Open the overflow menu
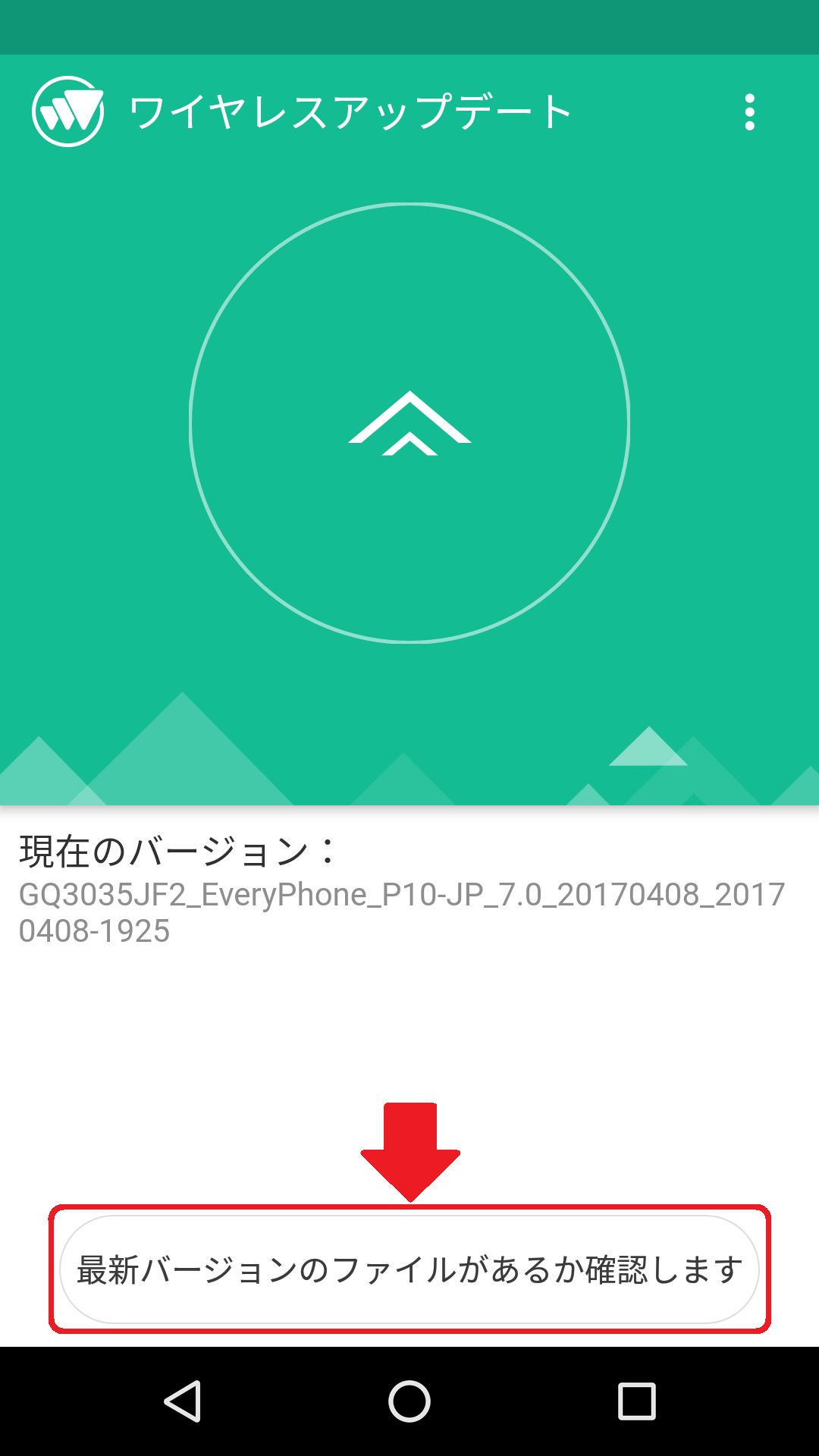Screen dimensions: 819x1456 point(749,112)
